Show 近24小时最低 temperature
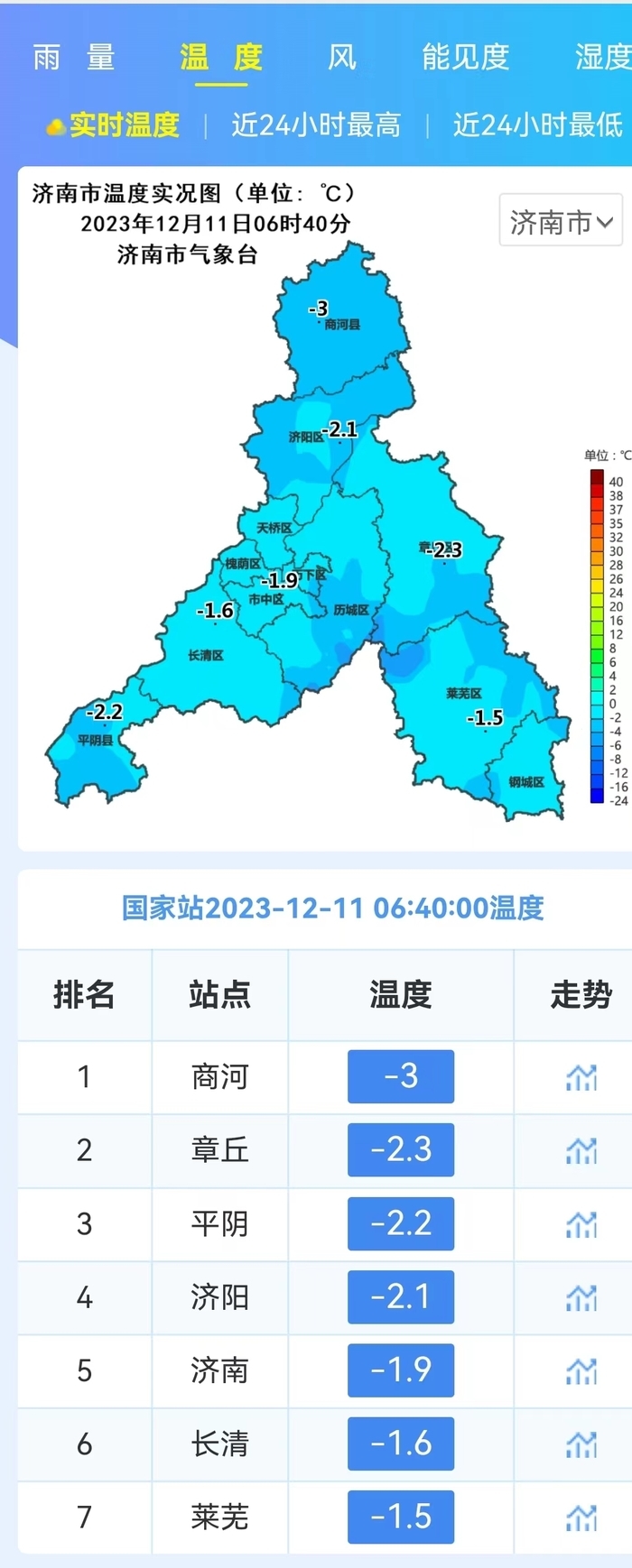Screen dimensions: 632x1568 point(537,125)
